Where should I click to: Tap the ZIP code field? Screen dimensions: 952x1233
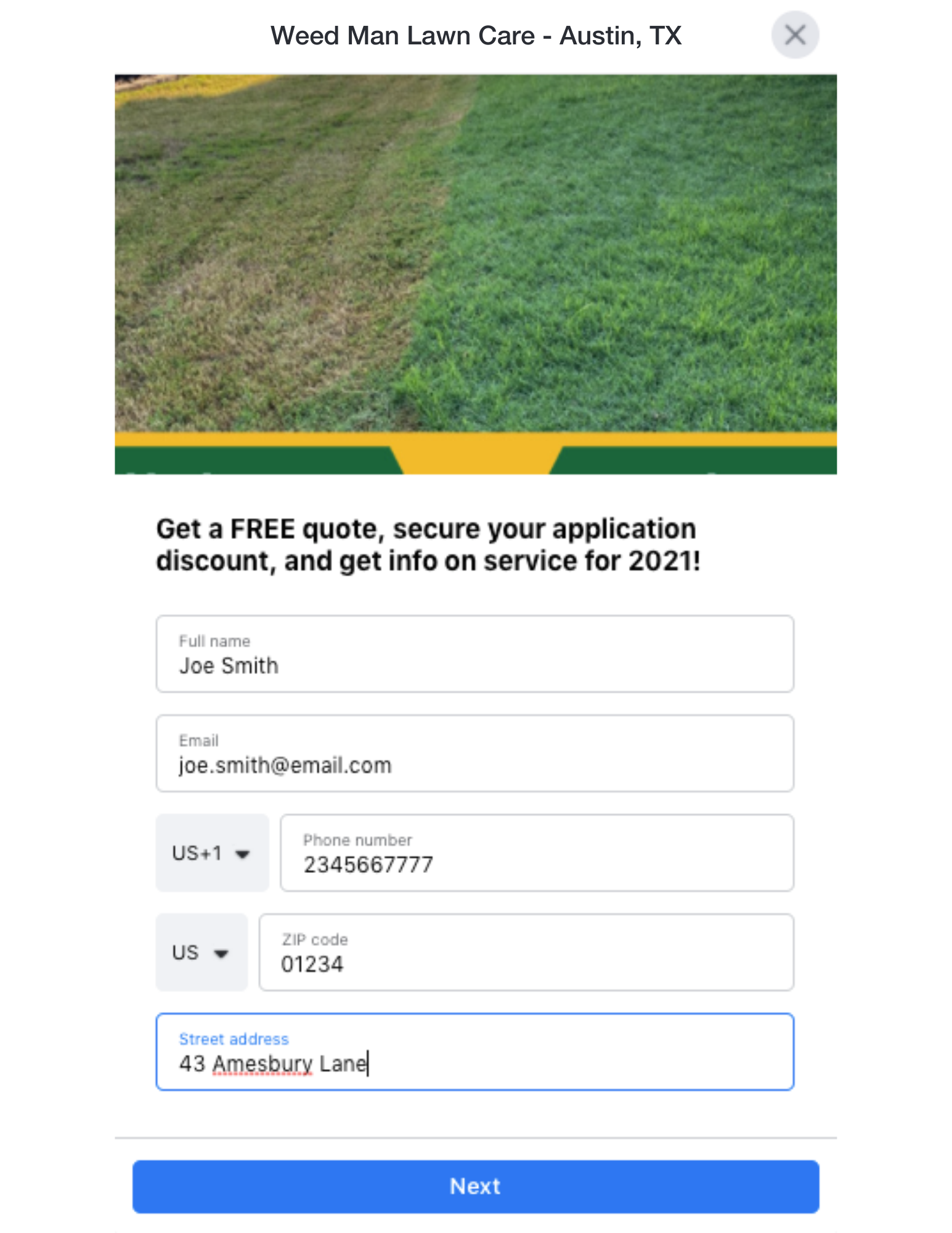point(526,952)
